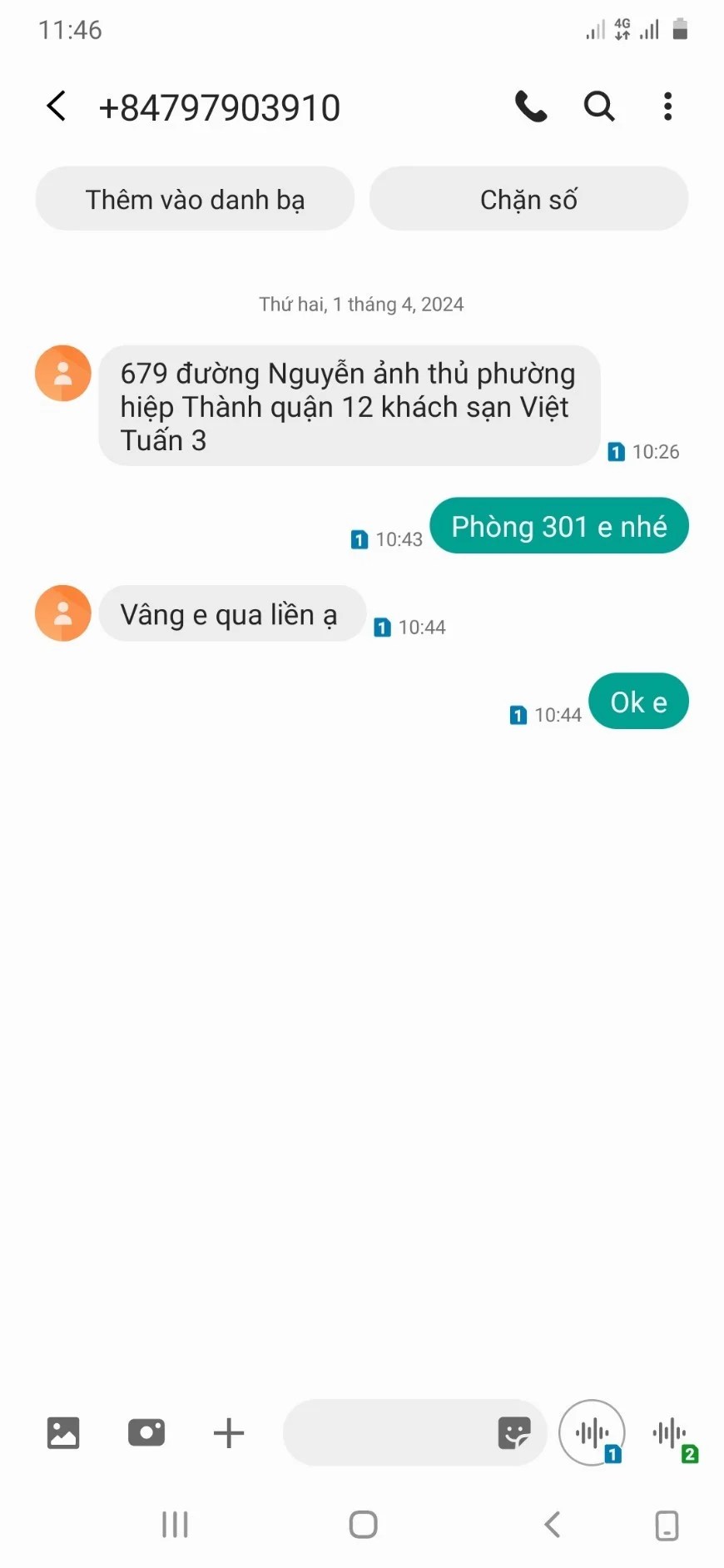Focus the message text input field
The image size is (724, 1568).
click(387, 1432)
